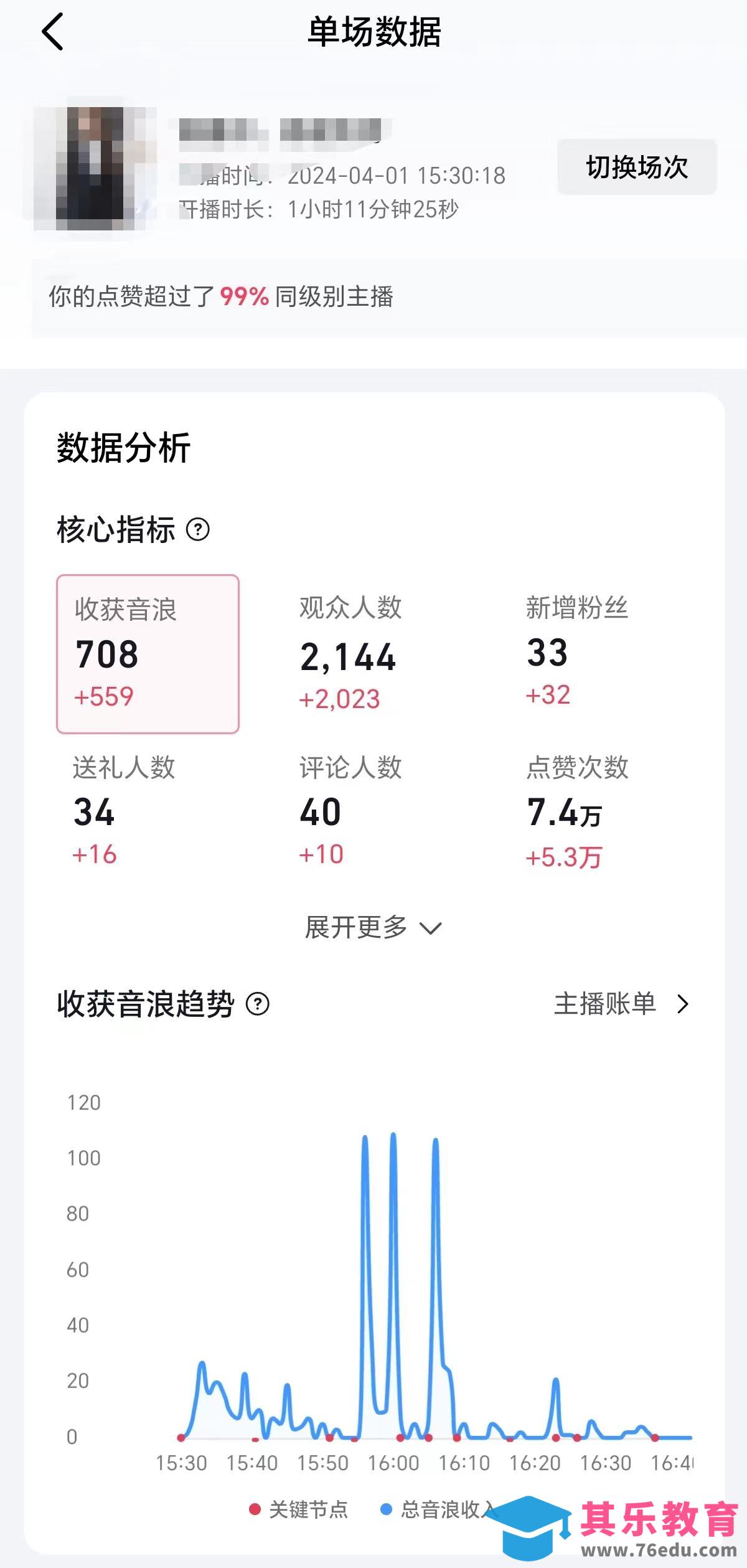The image size is (747, 1568).
Task: Select the 新增粉丝 metric
Action: coord(576,651)
